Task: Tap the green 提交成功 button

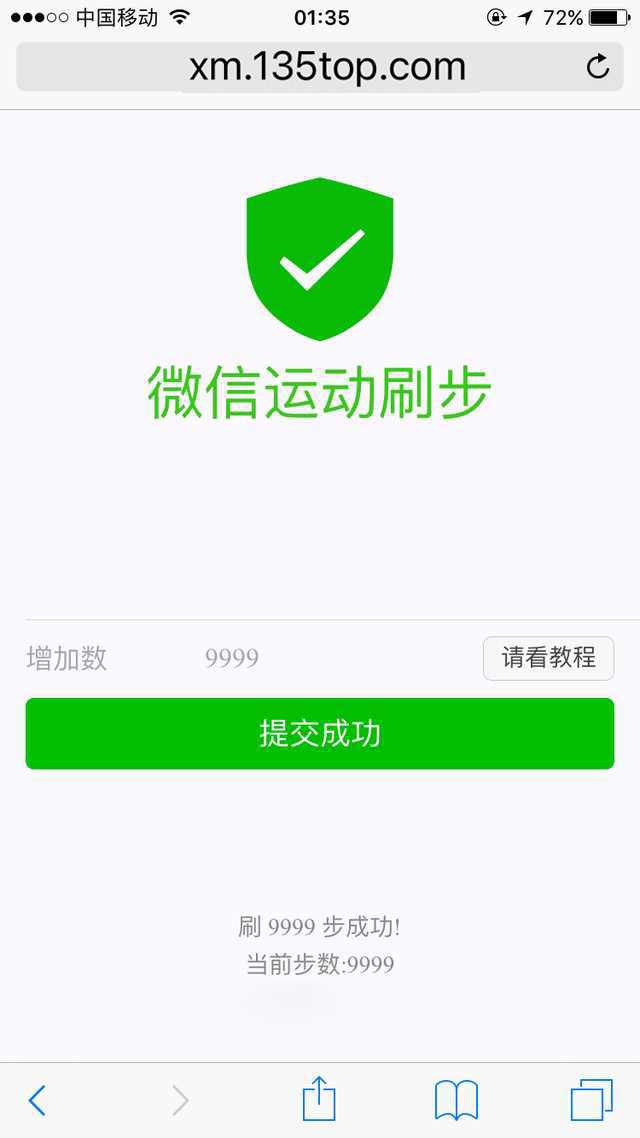Action: (x=320, y=733)
